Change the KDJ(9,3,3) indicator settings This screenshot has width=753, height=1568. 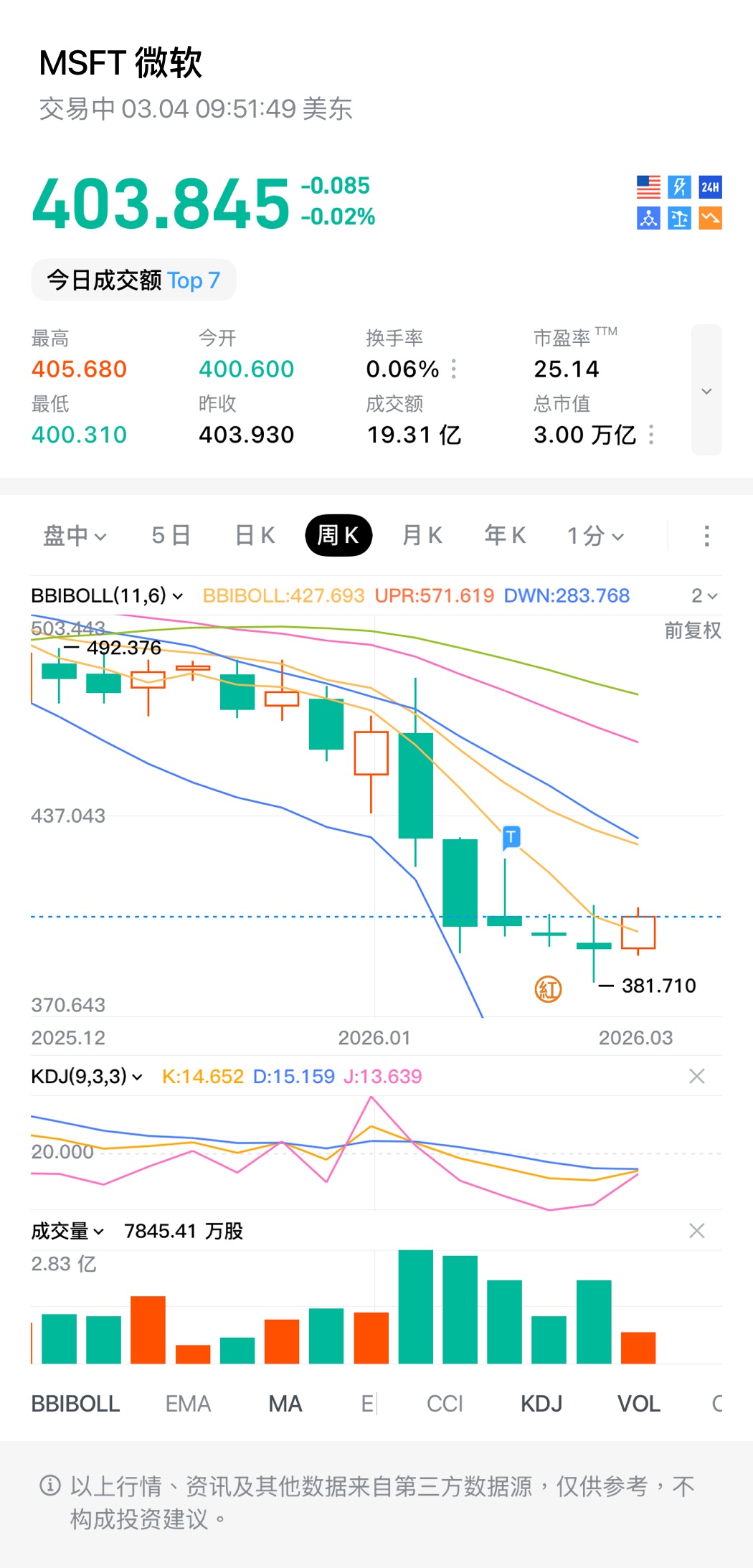pos(87,1076)
